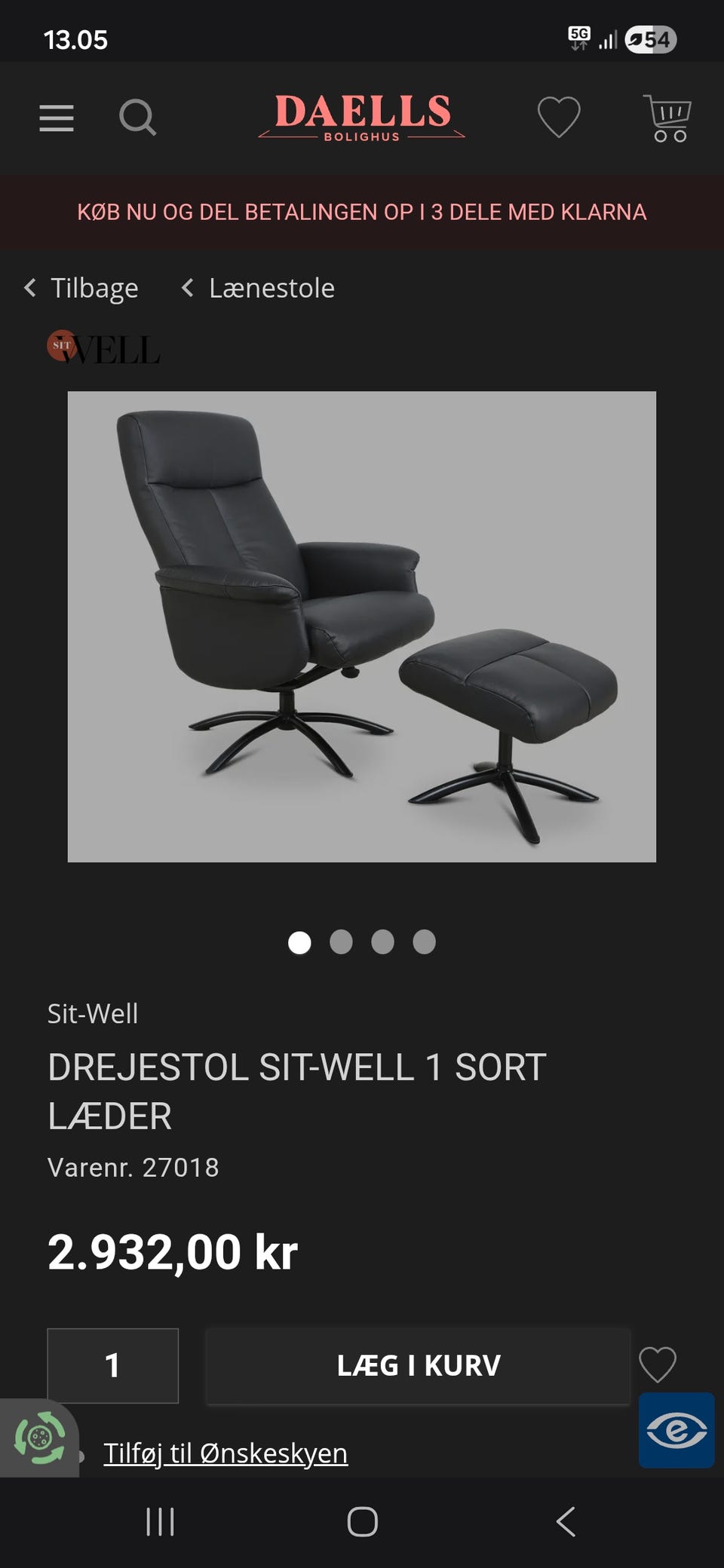Tap the Klarna payment banner

pyautogui.click(x=362, y=212)
